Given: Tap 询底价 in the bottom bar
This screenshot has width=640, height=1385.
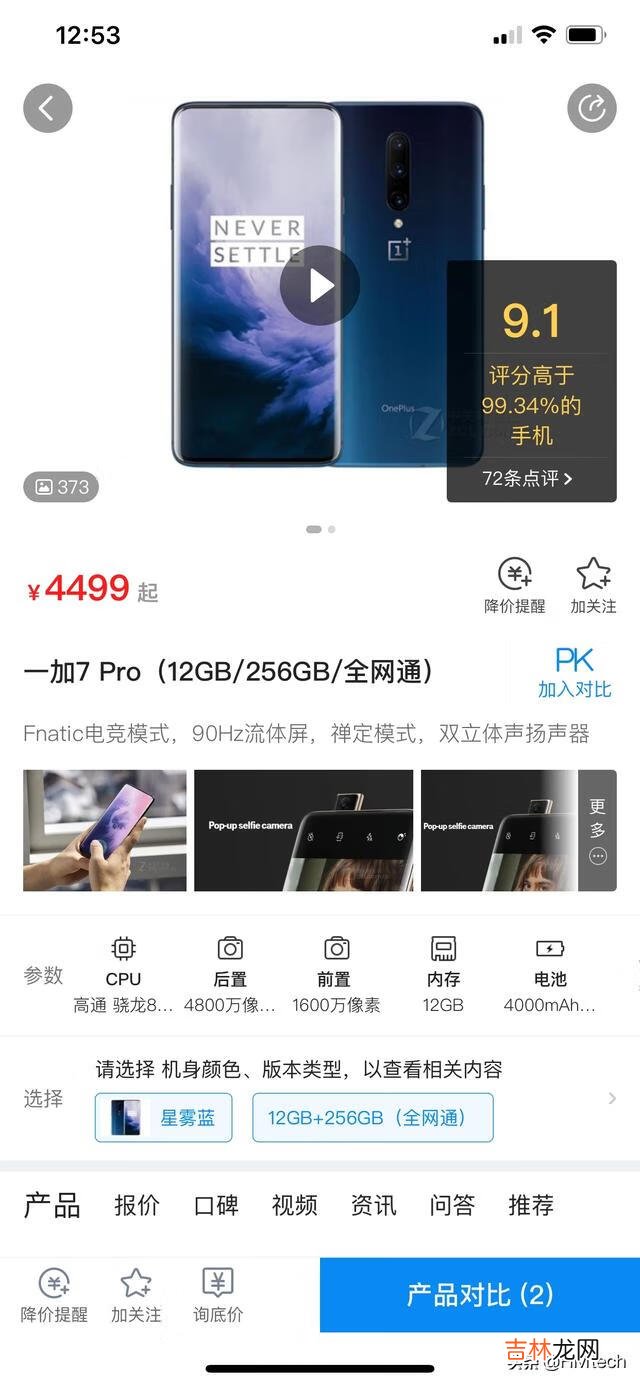Looking at the screenshot, I should point(218,1295).
